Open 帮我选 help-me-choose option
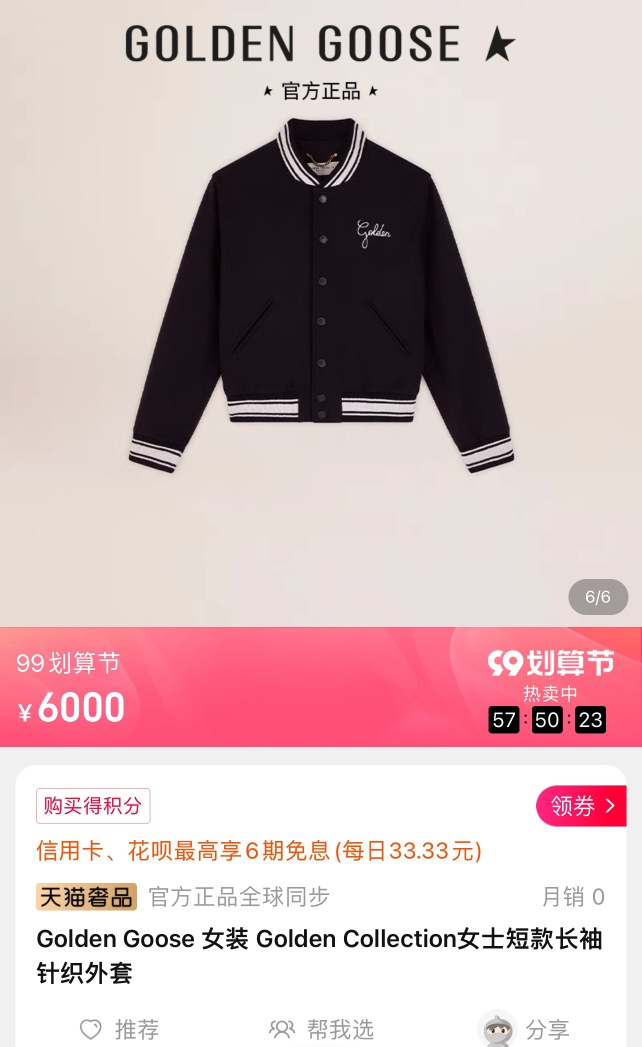 point(321,1029)
